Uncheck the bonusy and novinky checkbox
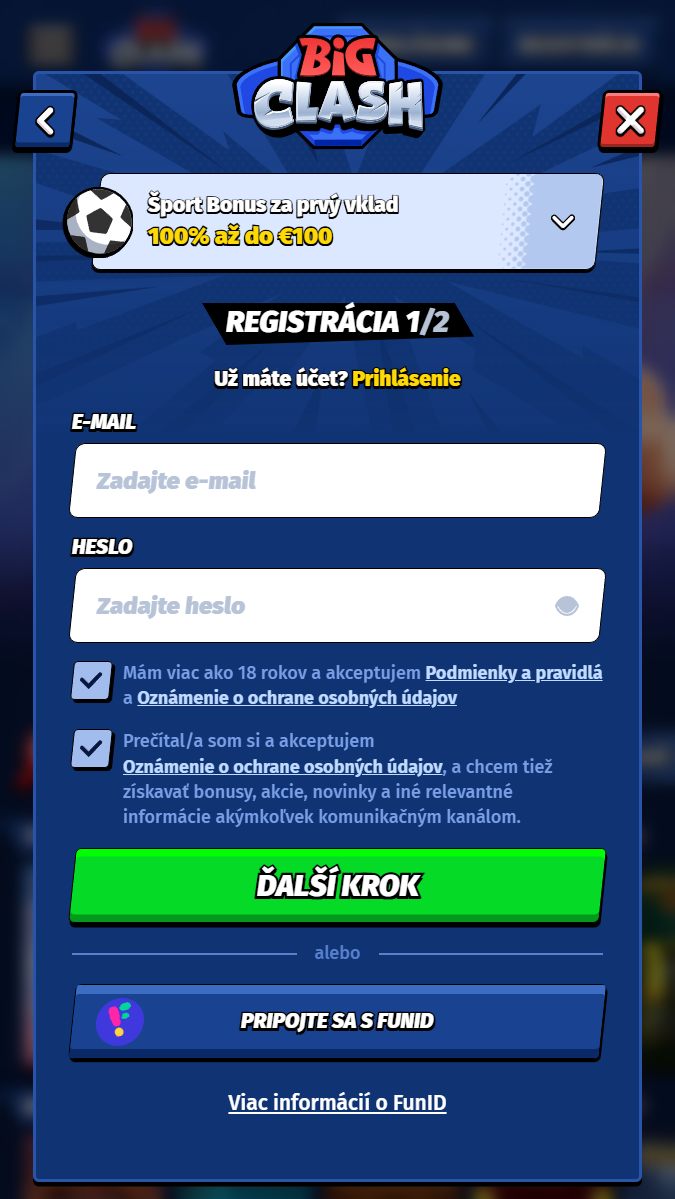 click(92, 747)
